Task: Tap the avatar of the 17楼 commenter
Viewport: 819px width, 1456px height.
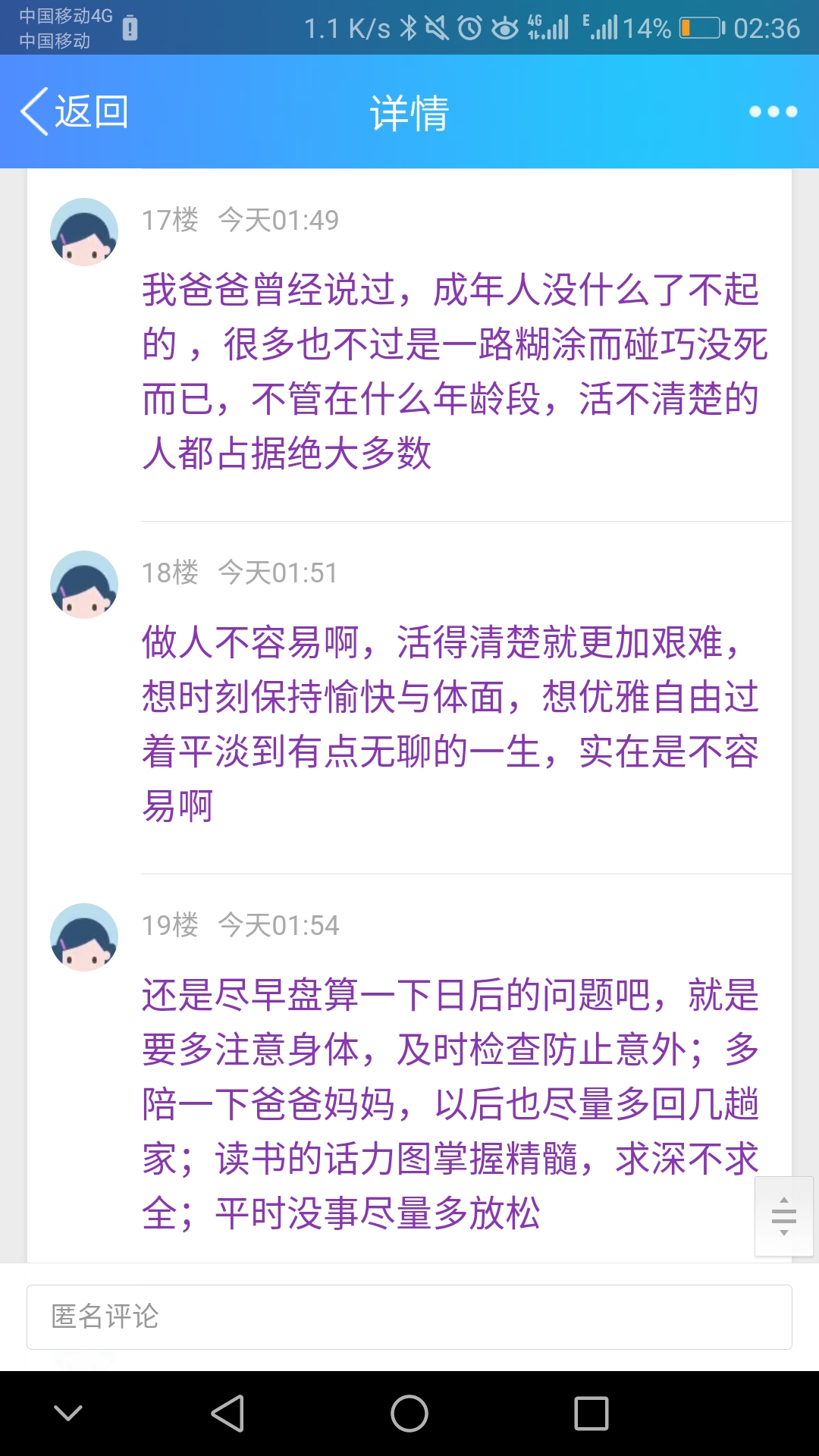Action: point(84,232)
